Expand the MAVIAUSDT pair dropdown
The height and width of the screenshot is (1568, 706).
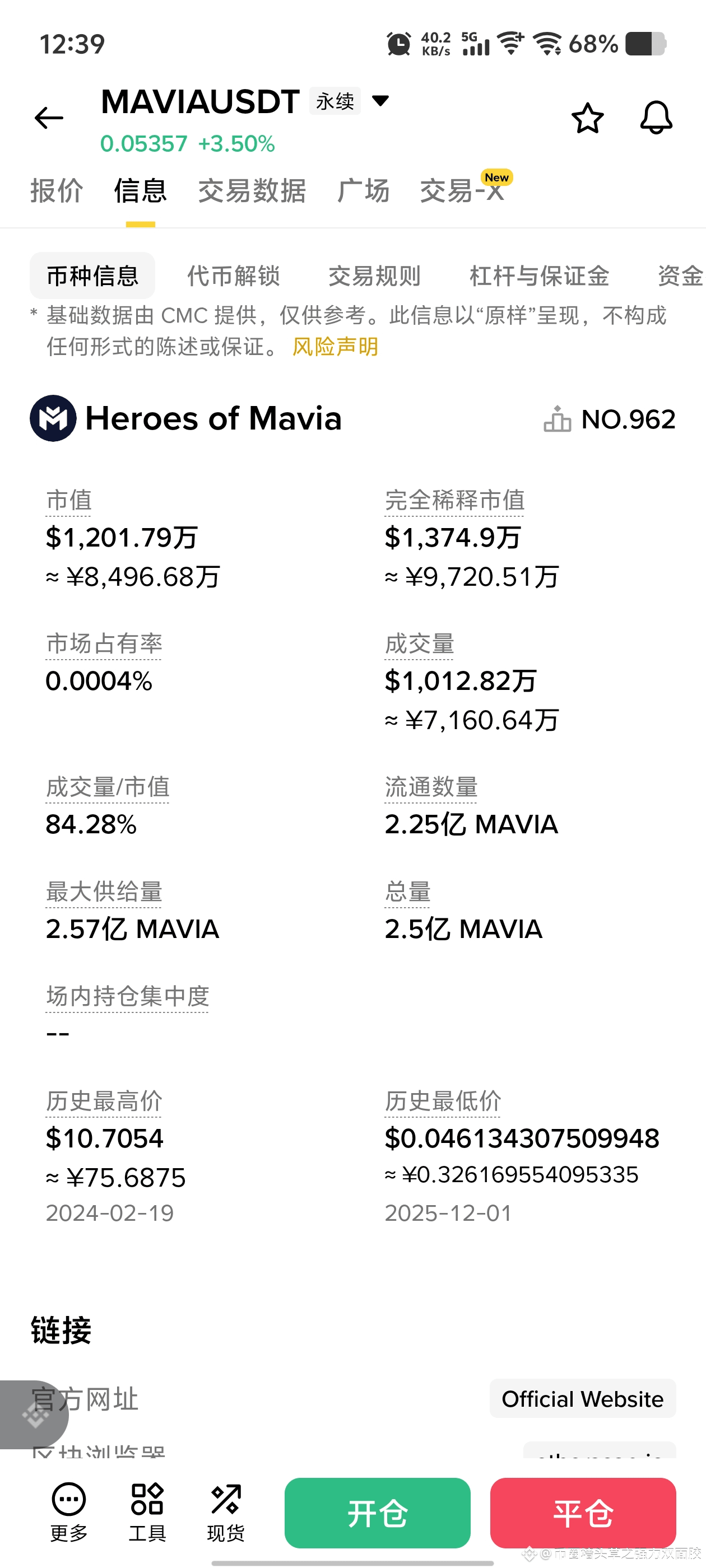380,100
